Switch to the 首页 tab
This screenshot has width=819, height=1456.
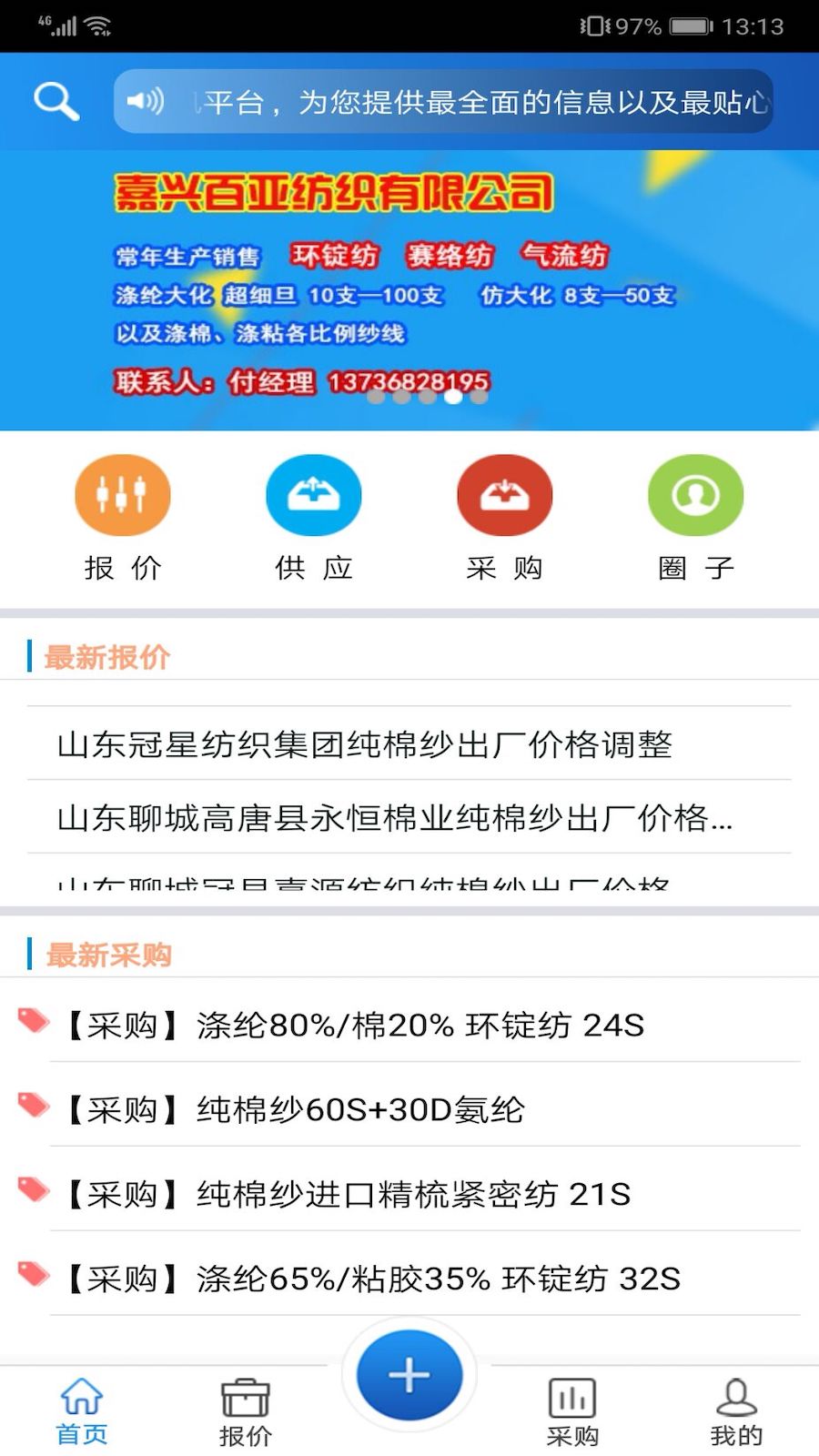click(82, 1411)
